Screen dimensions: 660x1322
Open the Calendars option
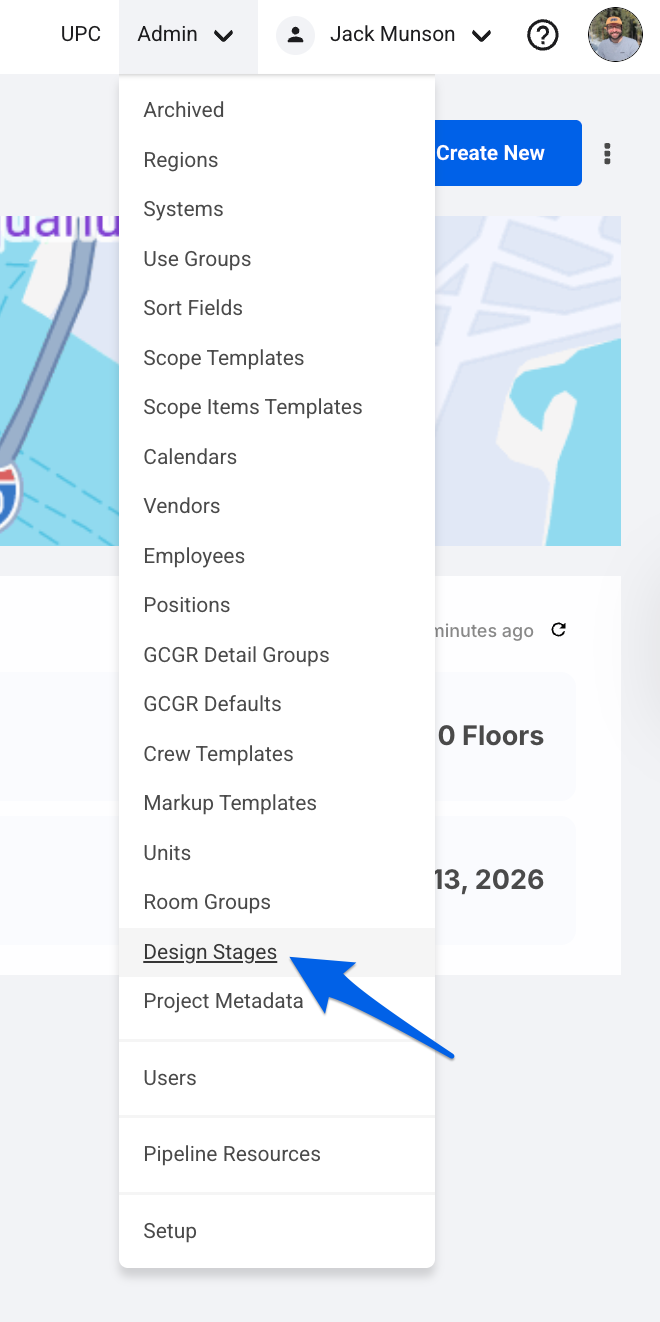190,457
